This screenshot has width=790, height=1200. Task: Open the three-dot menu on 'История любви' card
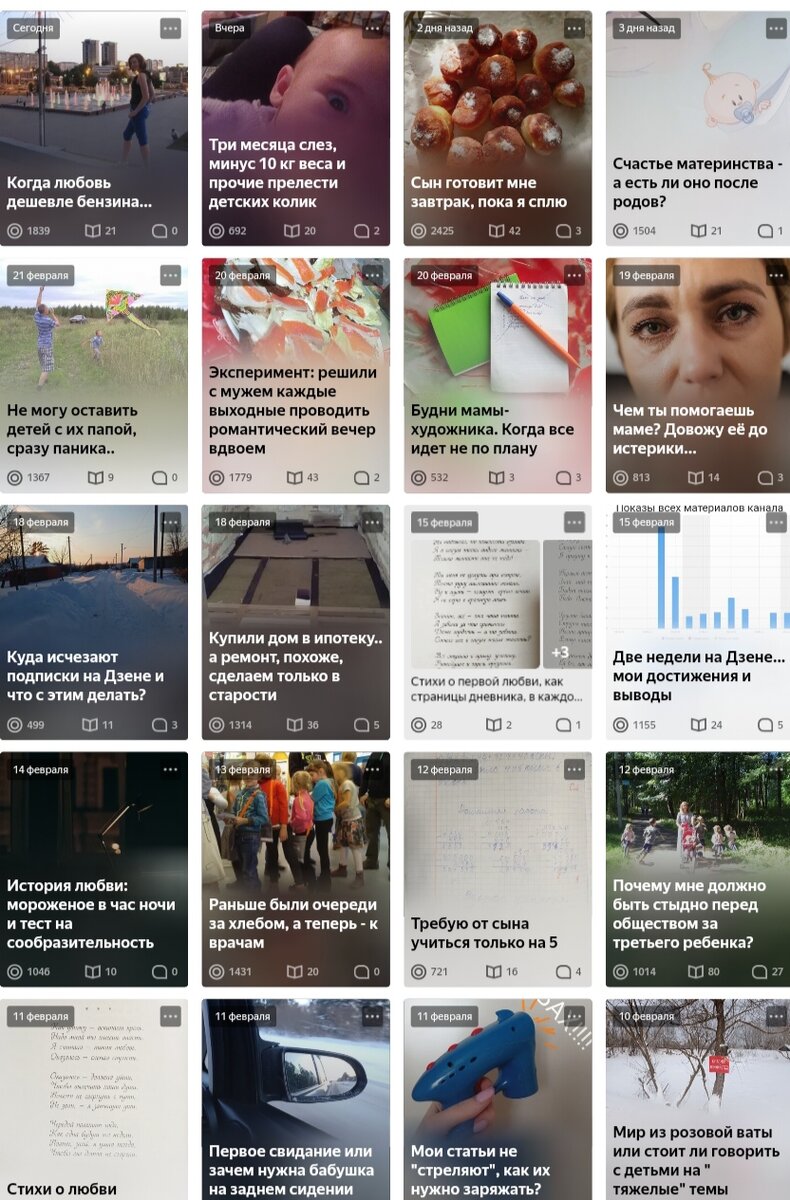171,769
